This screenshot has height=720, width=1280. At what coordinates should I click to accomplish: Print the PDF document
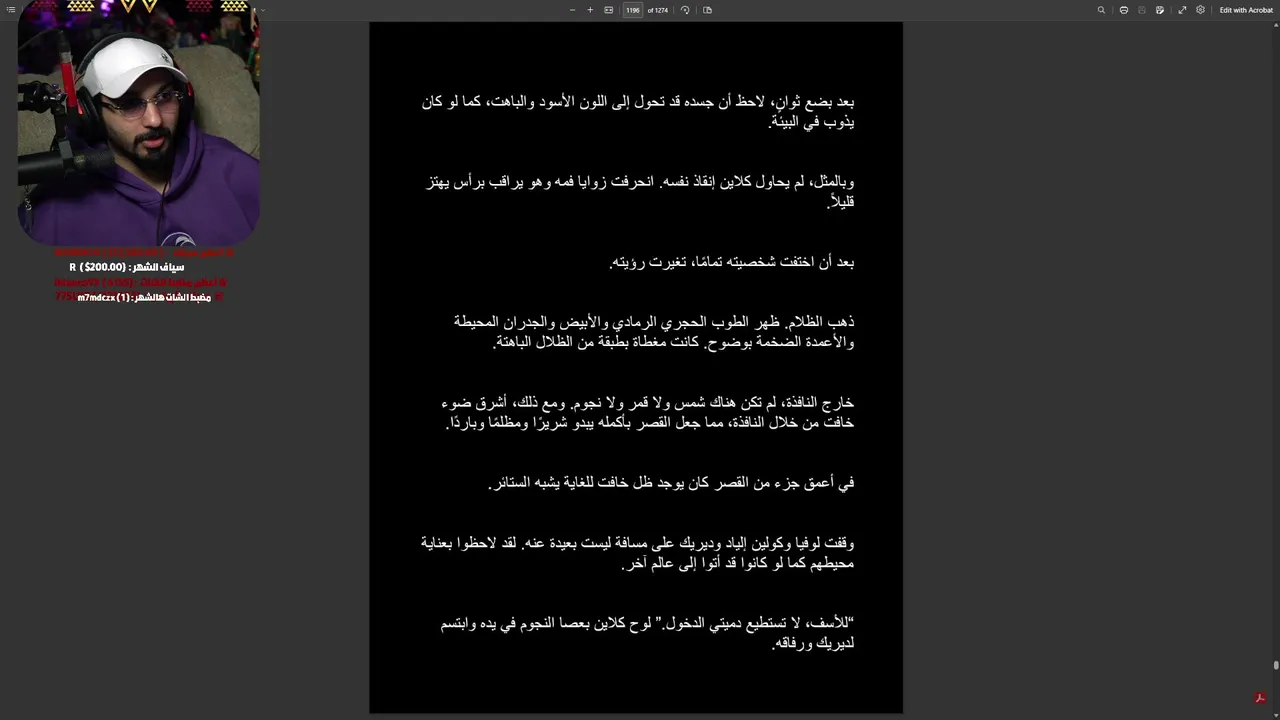pos(1124,10)
